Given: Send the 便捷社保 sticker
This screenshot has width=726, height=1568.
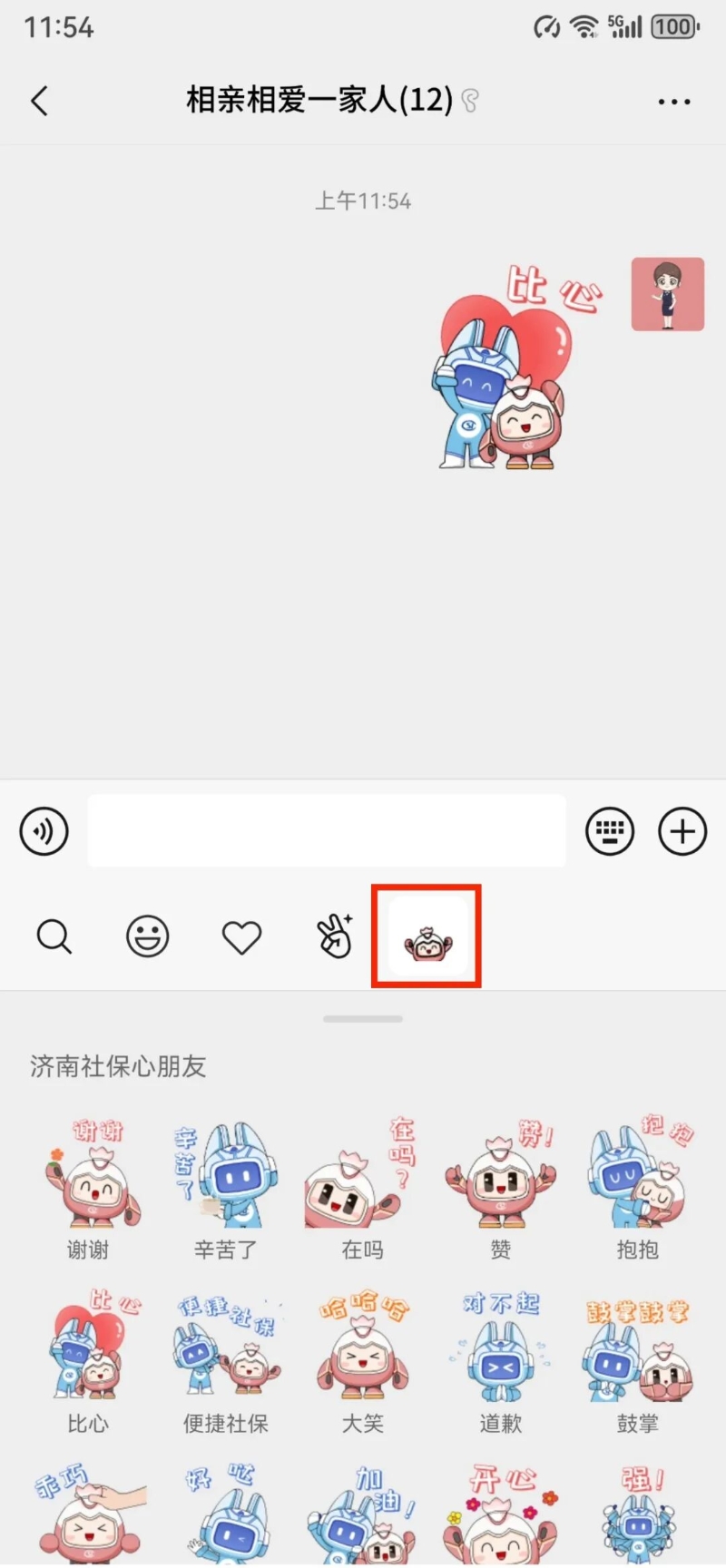Looking at the screenshot, I should click(225, 1349).
